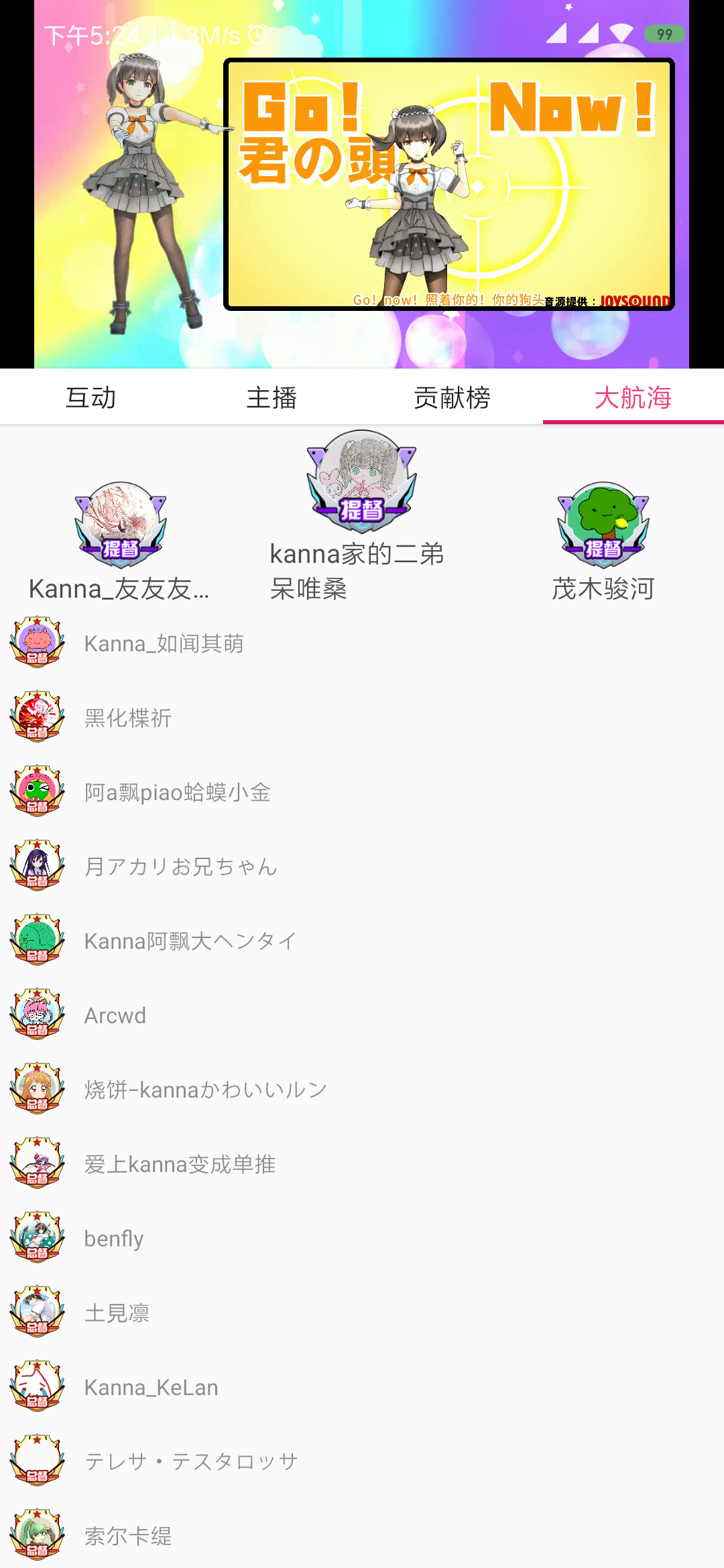Open the 贡献榜 tab
This screenshot has height=1568, width=724.
[x=452, y=397]
